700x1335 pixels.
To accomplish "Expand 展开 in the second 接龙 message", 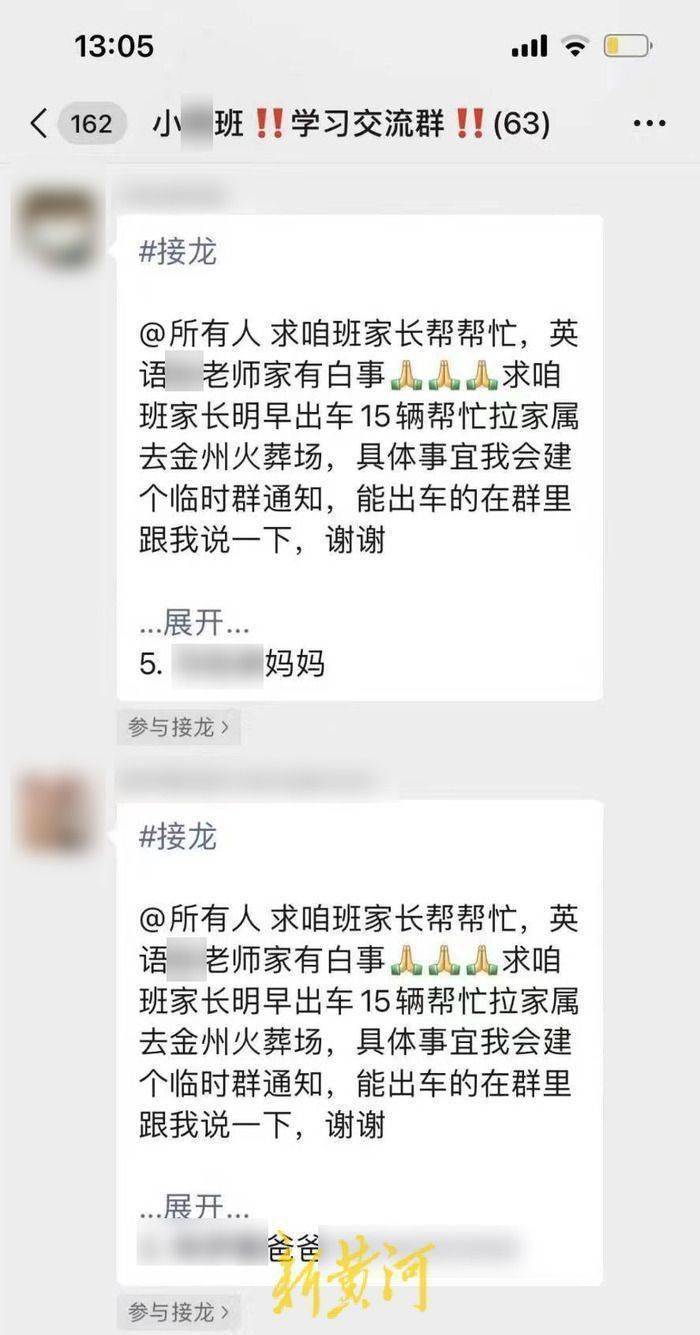I will 194,1207.
